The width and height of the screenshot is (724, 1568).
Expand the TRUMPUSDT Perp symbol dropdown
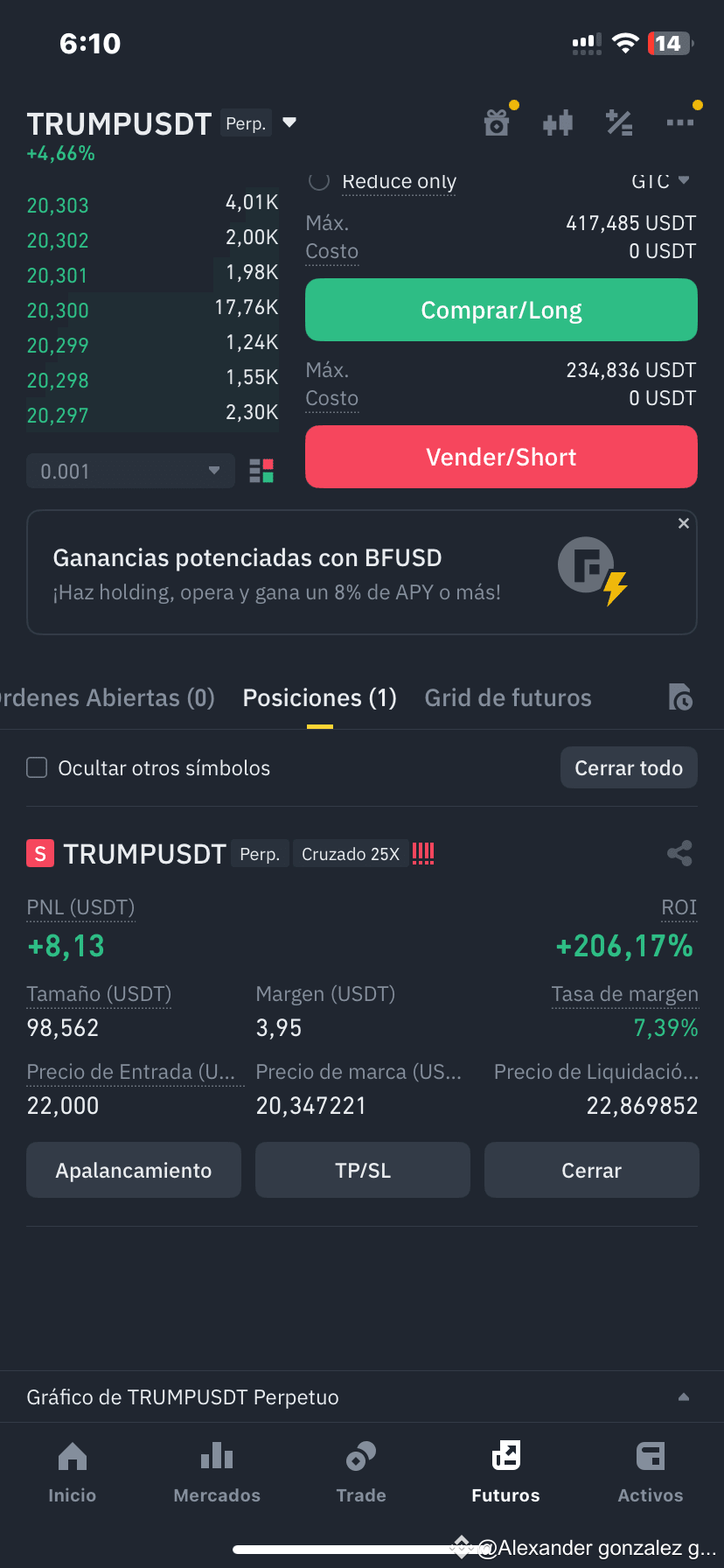pos(290,123)
